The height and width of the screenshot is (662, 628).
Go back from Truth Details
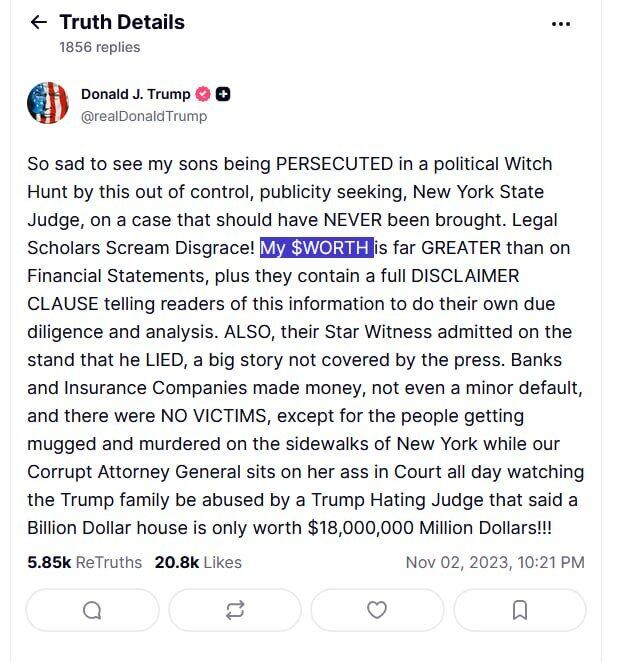39,22
